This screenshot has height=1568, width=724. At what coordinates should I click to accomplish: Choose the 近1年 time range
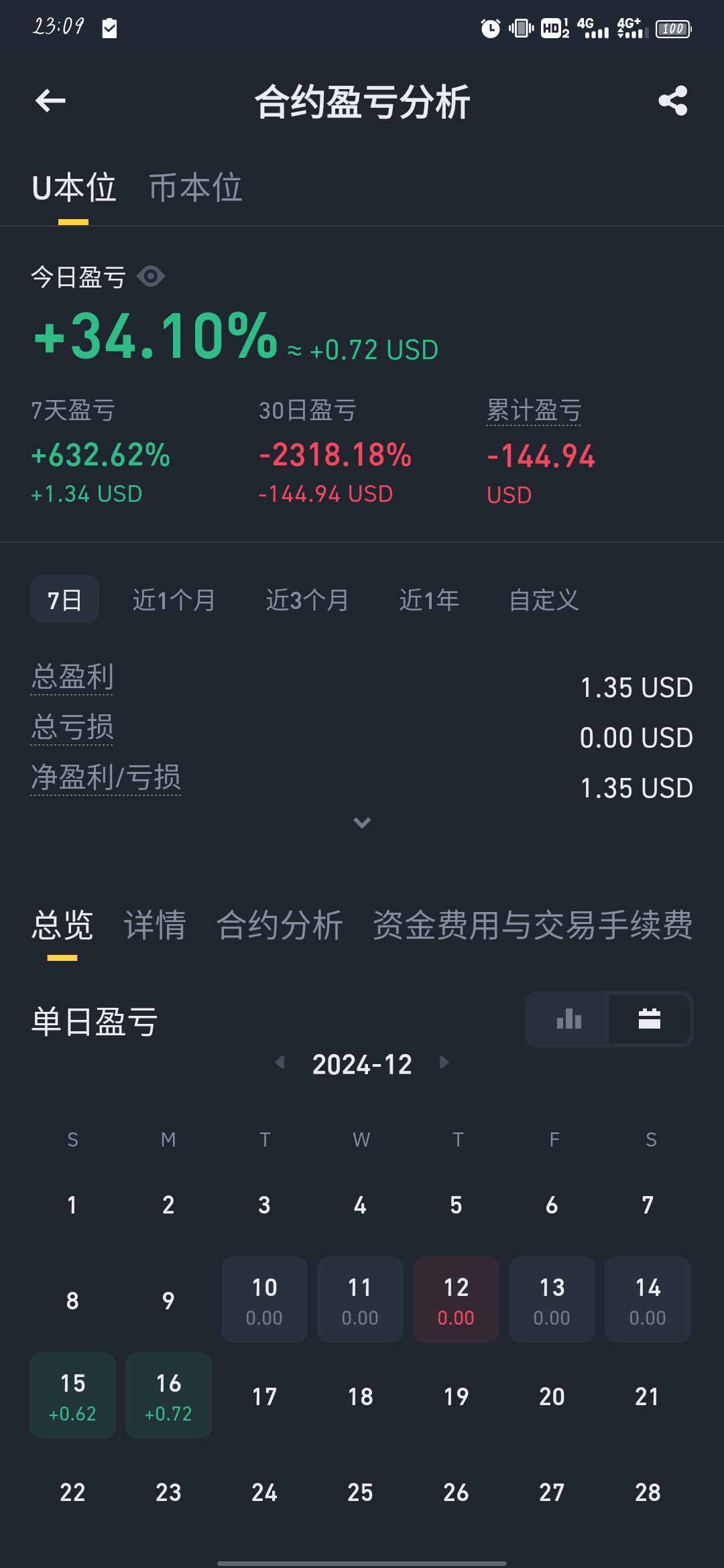[x=429, y=600]
